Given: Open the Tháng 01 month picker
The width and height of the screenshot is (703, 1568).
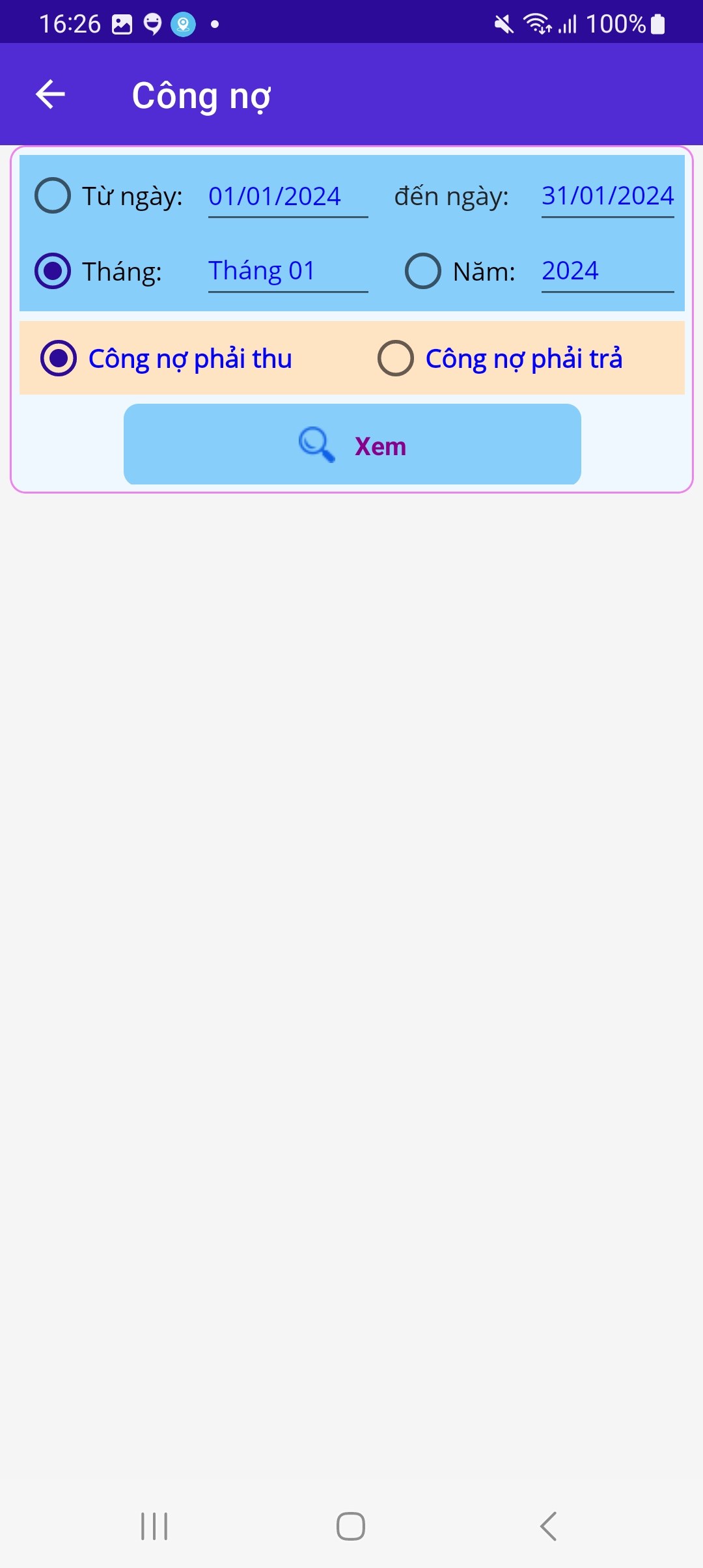Looking at the screenshot, I should (287, 271).
